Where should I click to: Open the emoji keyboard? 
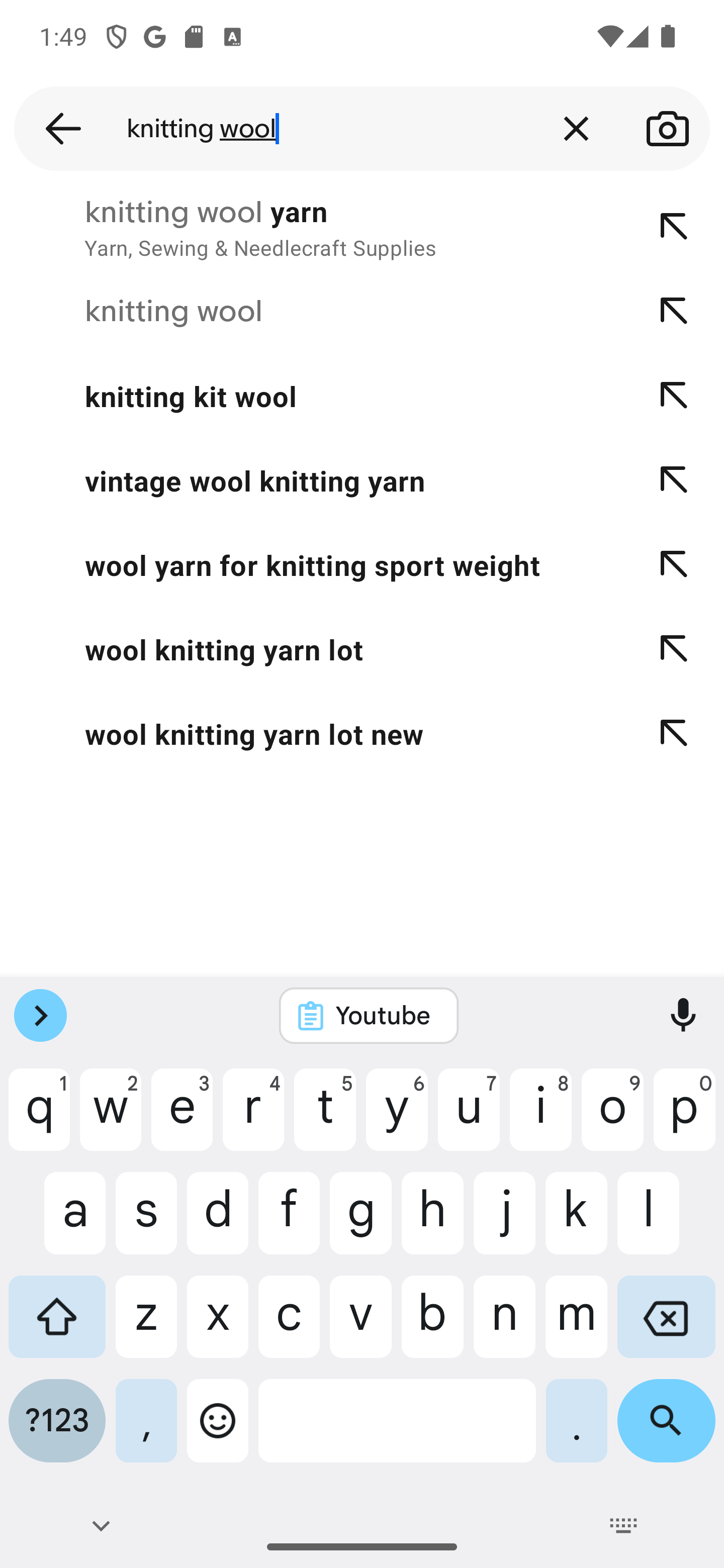click(x=217, y=1420)
